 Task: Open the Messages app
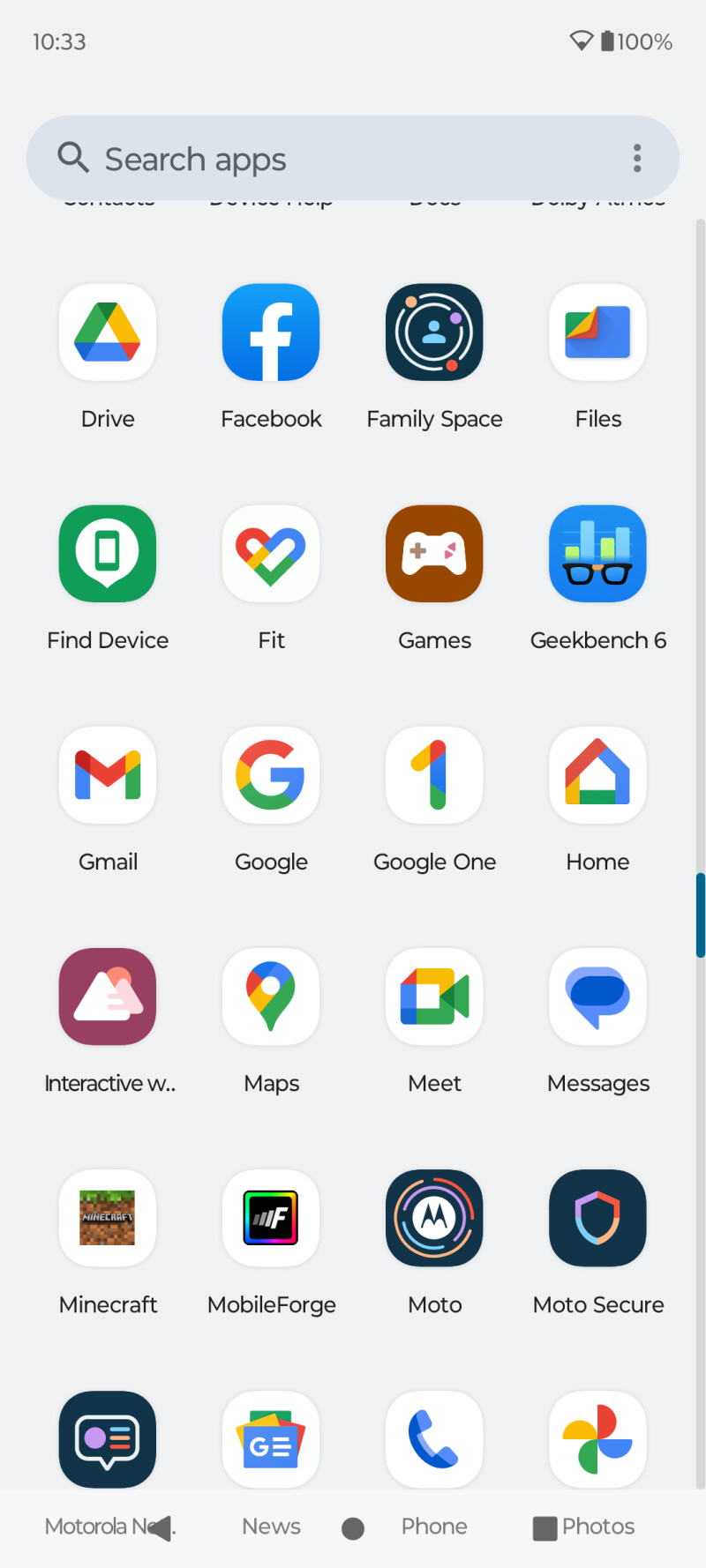[597, 997]
